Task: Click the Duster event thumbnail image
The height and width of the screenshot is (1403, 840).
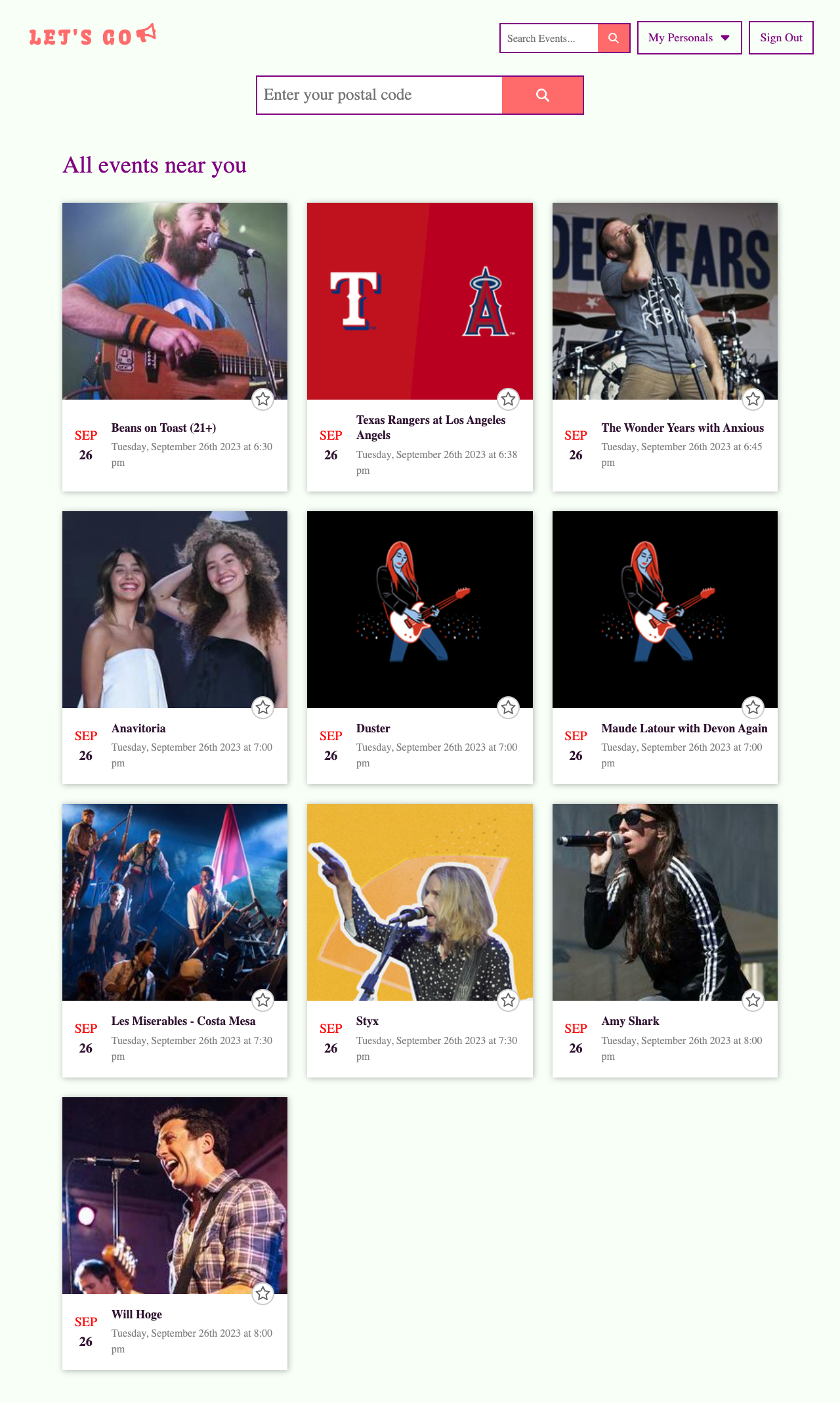Action: 419,611
